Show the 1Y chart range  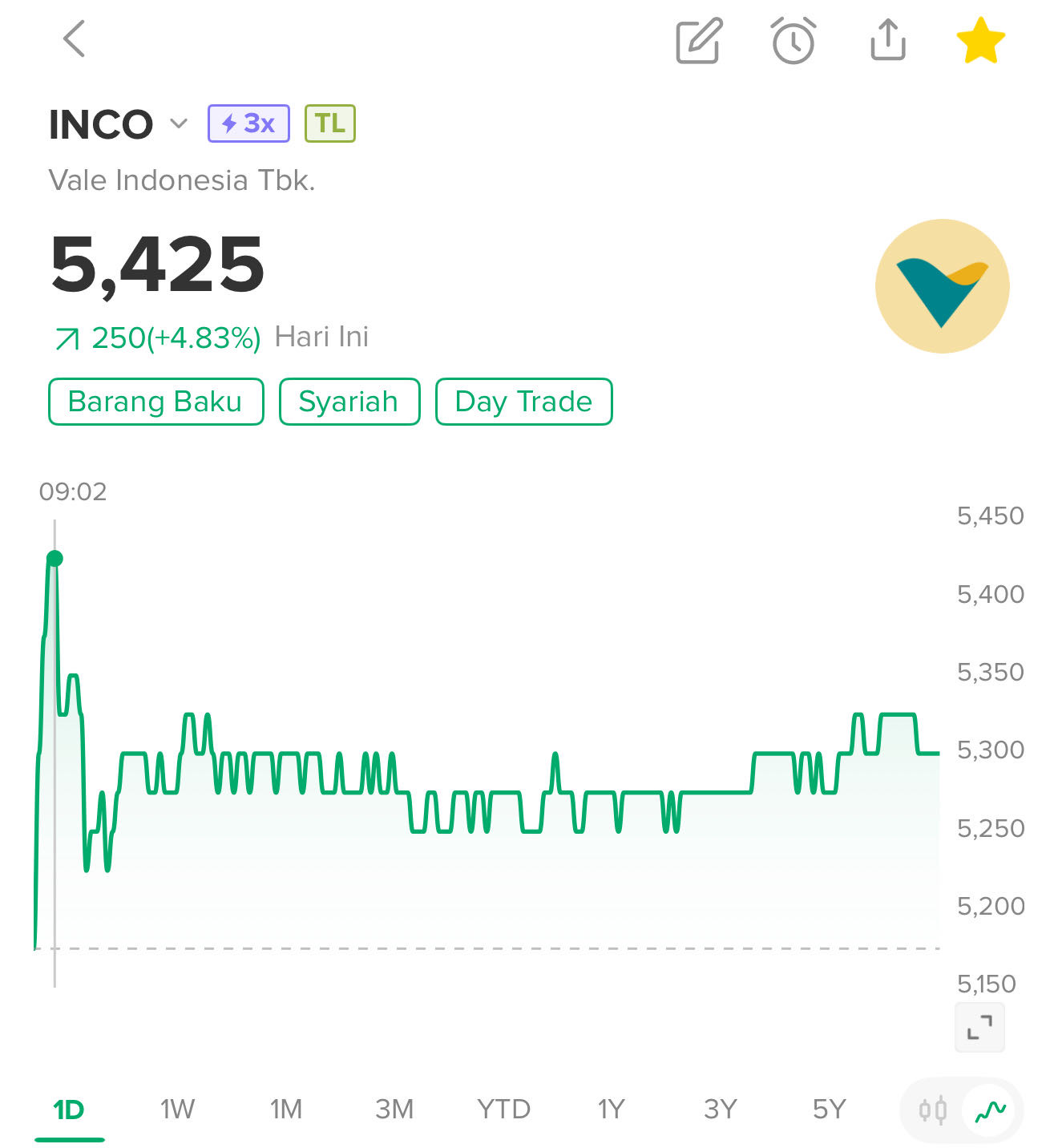(x=611, y=1110)
